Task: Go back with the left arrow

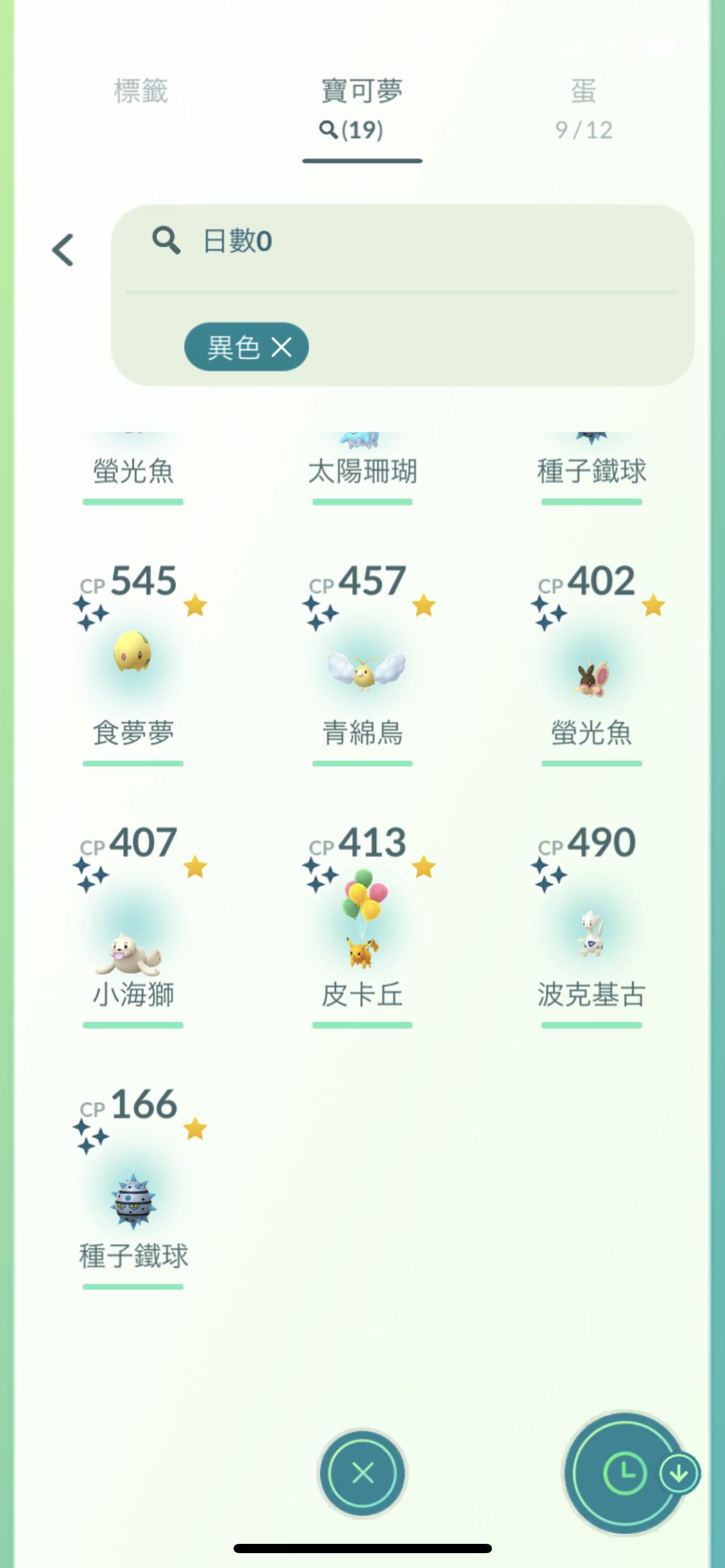Action: tap(63, 250)
